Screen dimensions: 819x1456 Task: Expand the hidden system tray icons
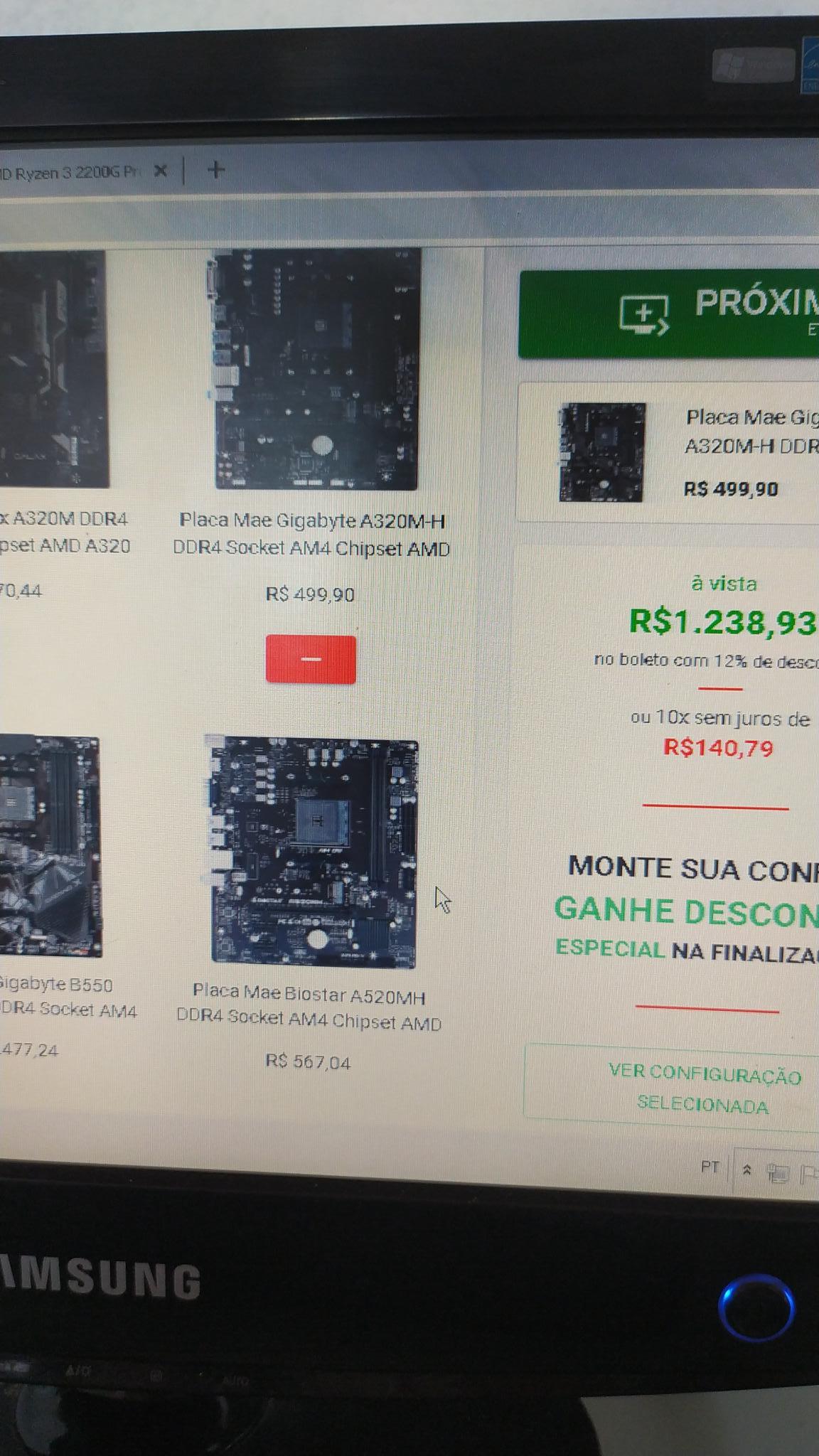[746, 1169]
